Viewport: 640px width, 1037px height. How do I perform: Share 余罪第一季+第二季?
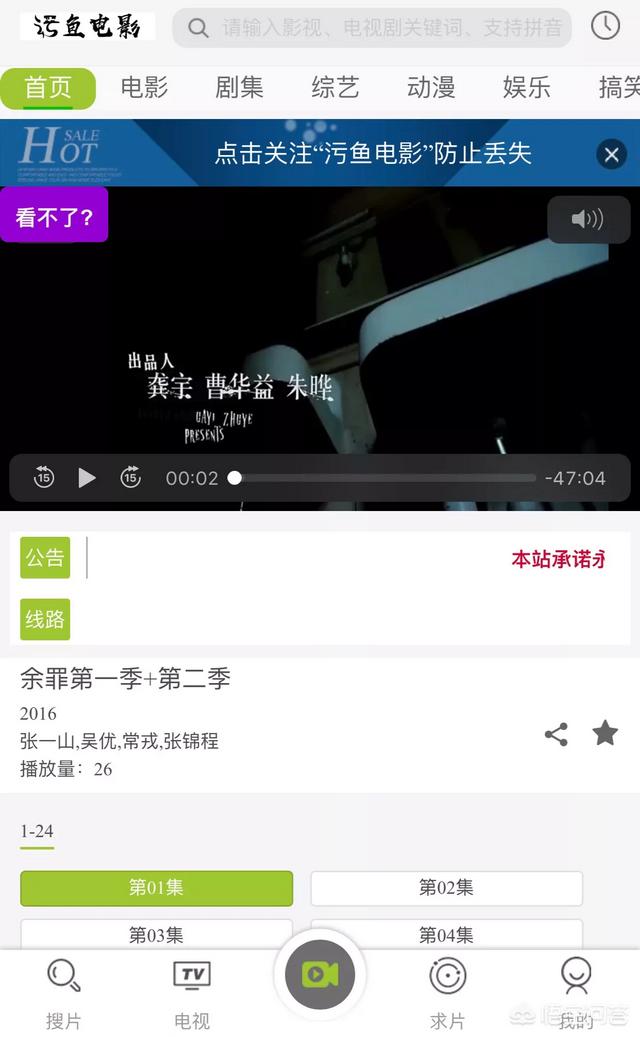coord(556,735)
